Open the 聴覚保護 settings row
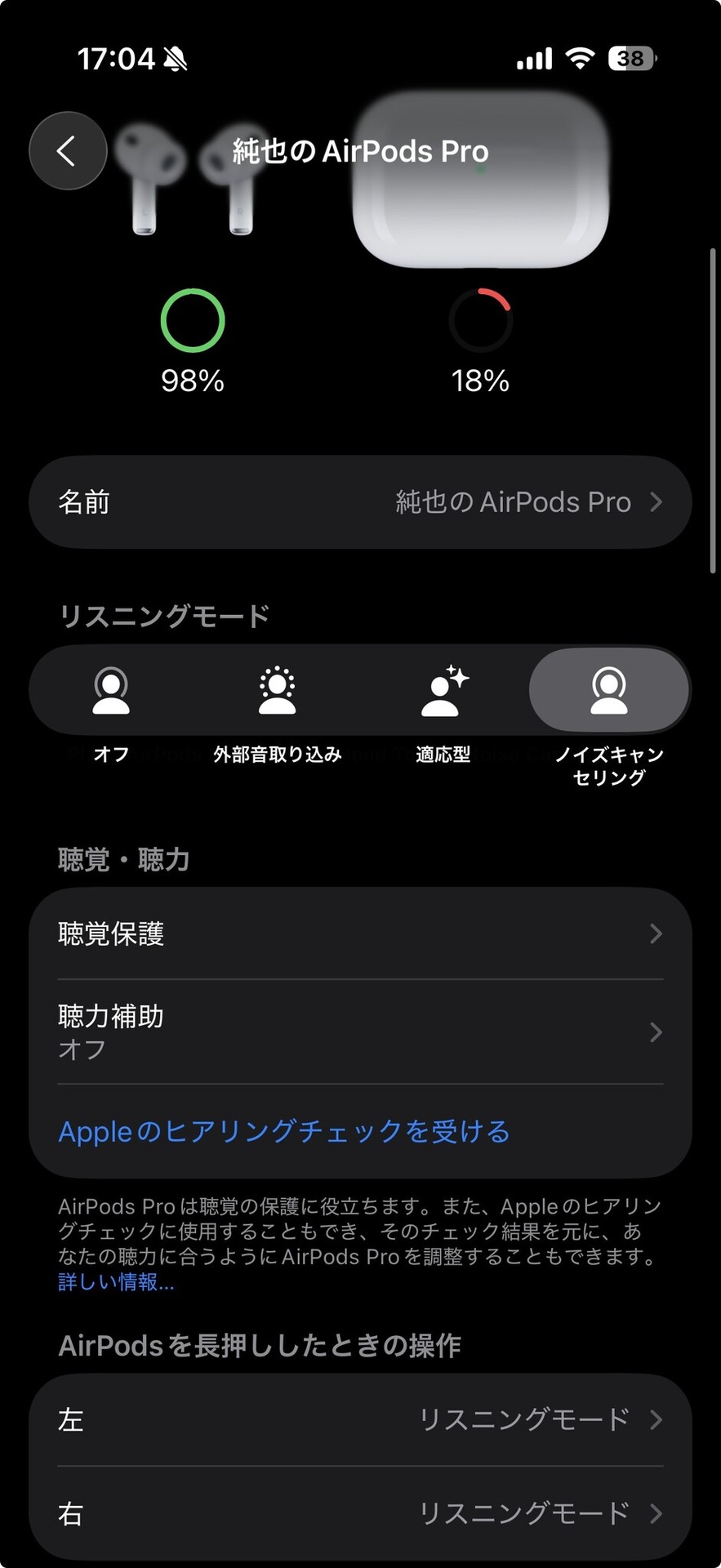This screenshot has height=1568, width=721. (360, 933)
